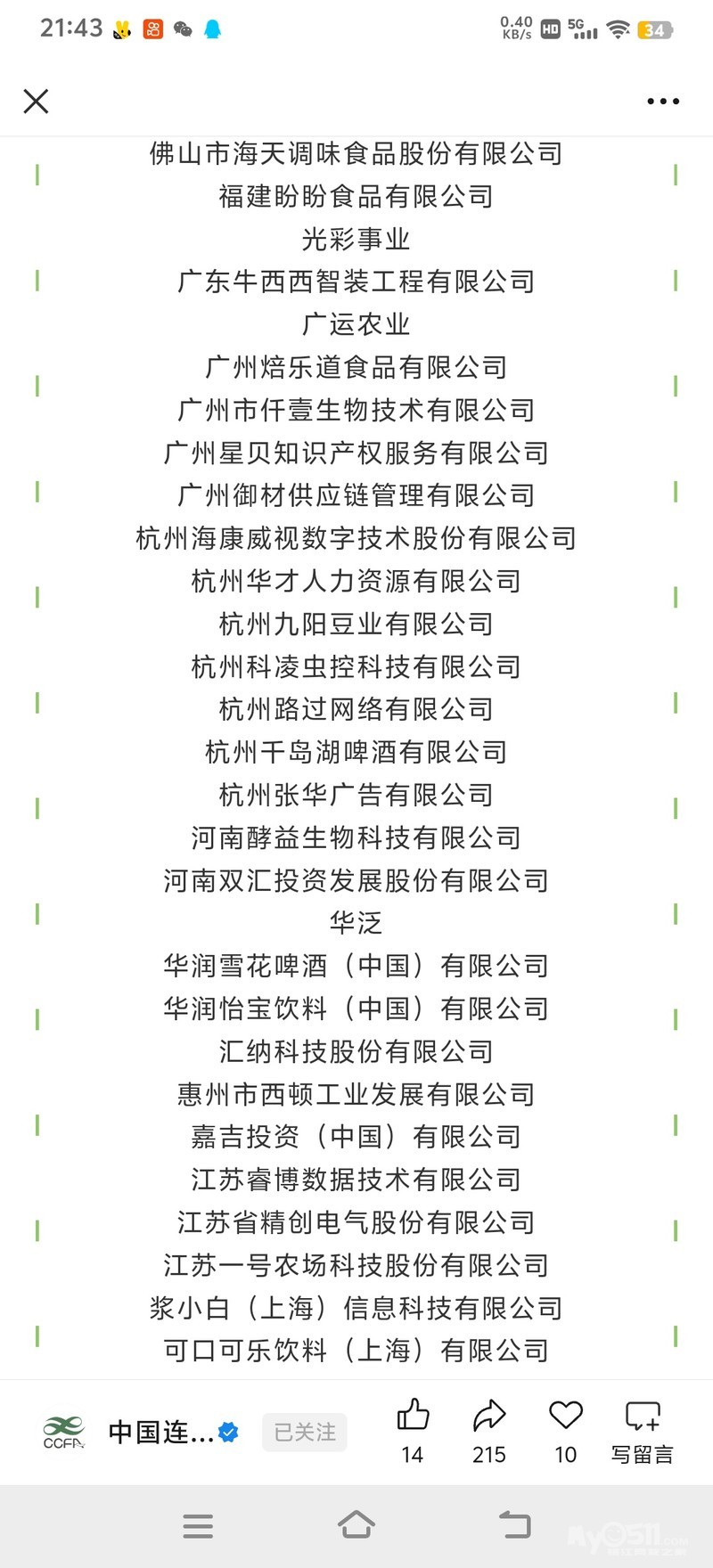Screen dimensions: 713x1568
Task: Like the article with the thumbs-up icon
Action: click(413, 1430)
